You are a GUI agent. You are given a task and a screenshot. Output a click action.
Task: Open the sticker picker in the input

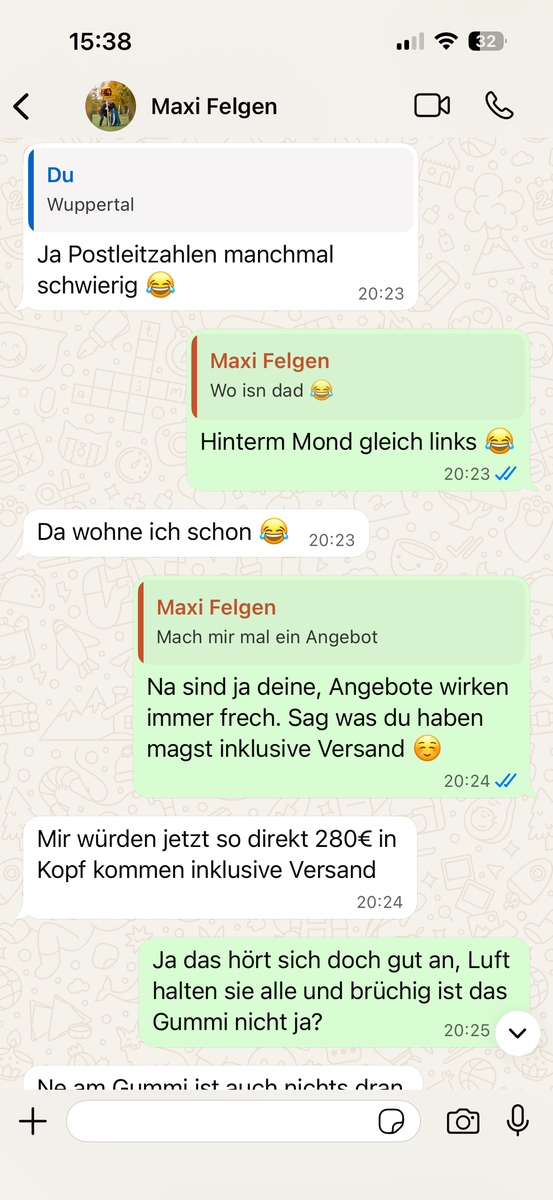click(392, 1121)
